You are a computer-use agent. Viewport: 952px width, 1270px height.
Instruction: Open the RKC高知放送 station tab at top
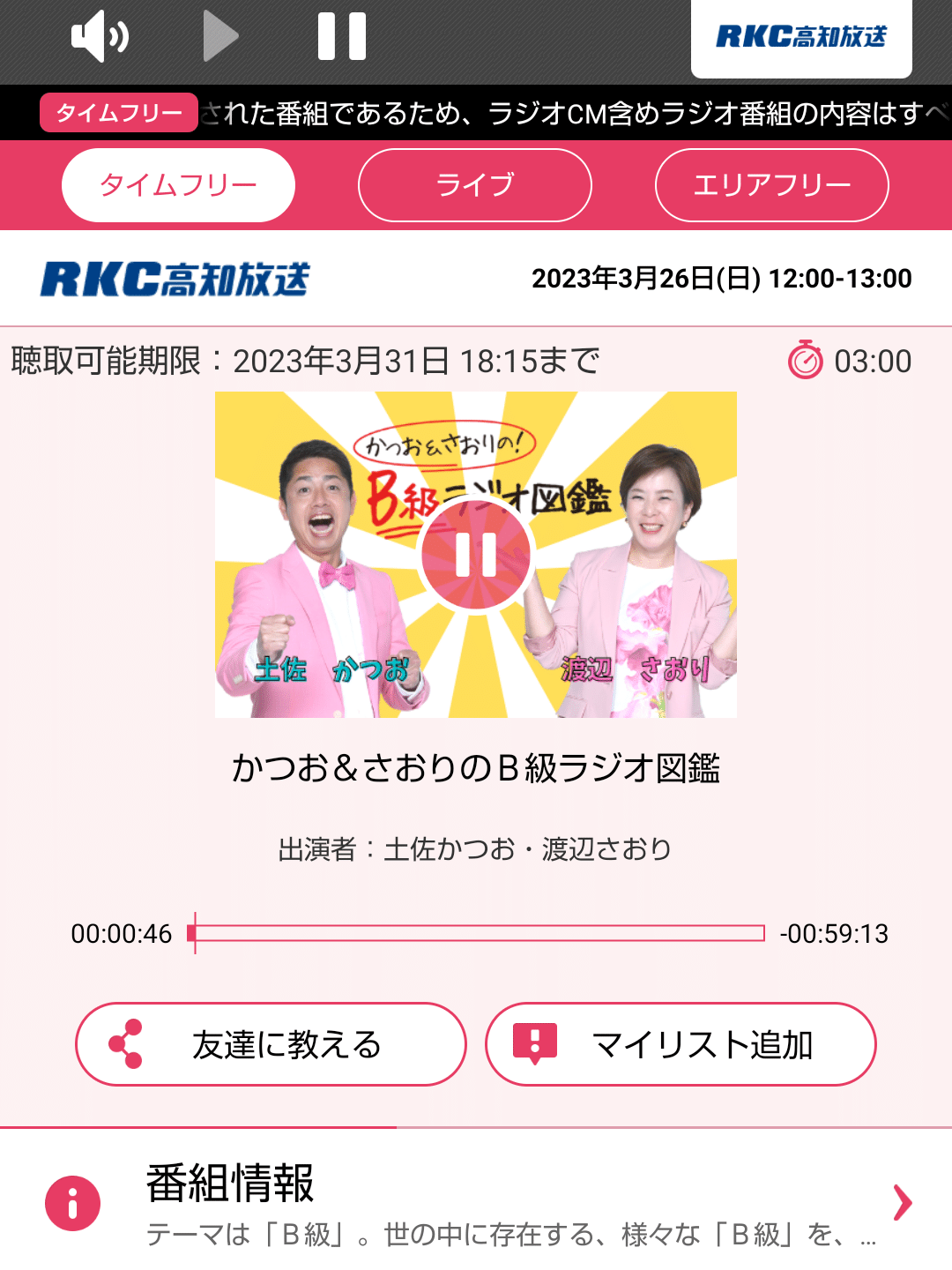click(x=800, y=37)
